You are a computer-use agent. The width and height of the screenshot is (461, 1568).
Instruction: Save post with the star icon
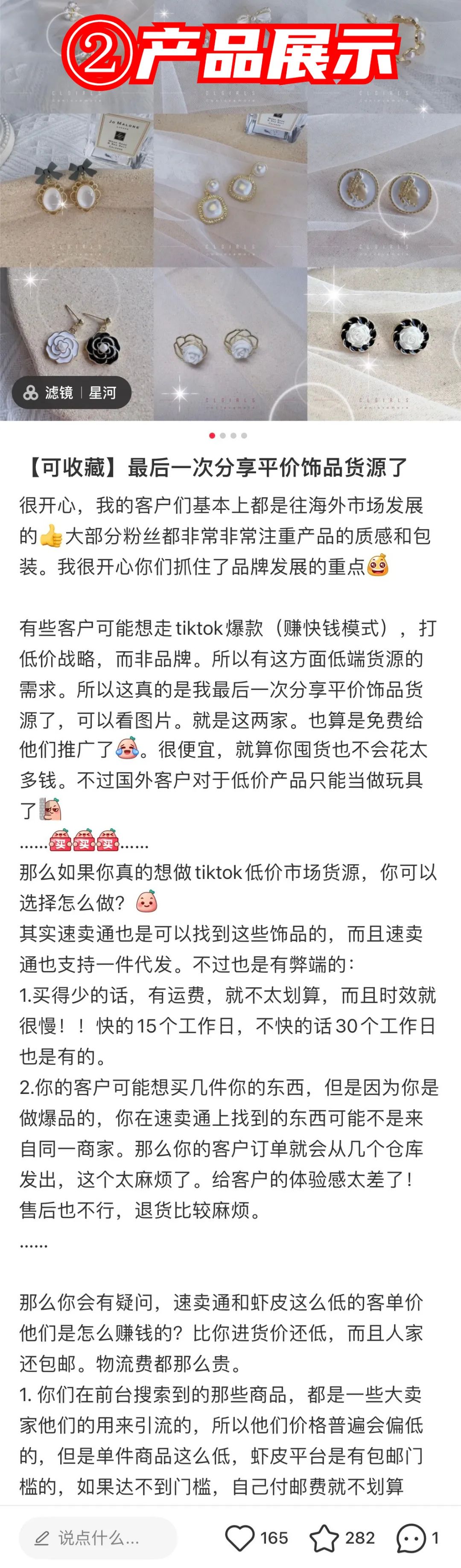tap(324, 1538)
